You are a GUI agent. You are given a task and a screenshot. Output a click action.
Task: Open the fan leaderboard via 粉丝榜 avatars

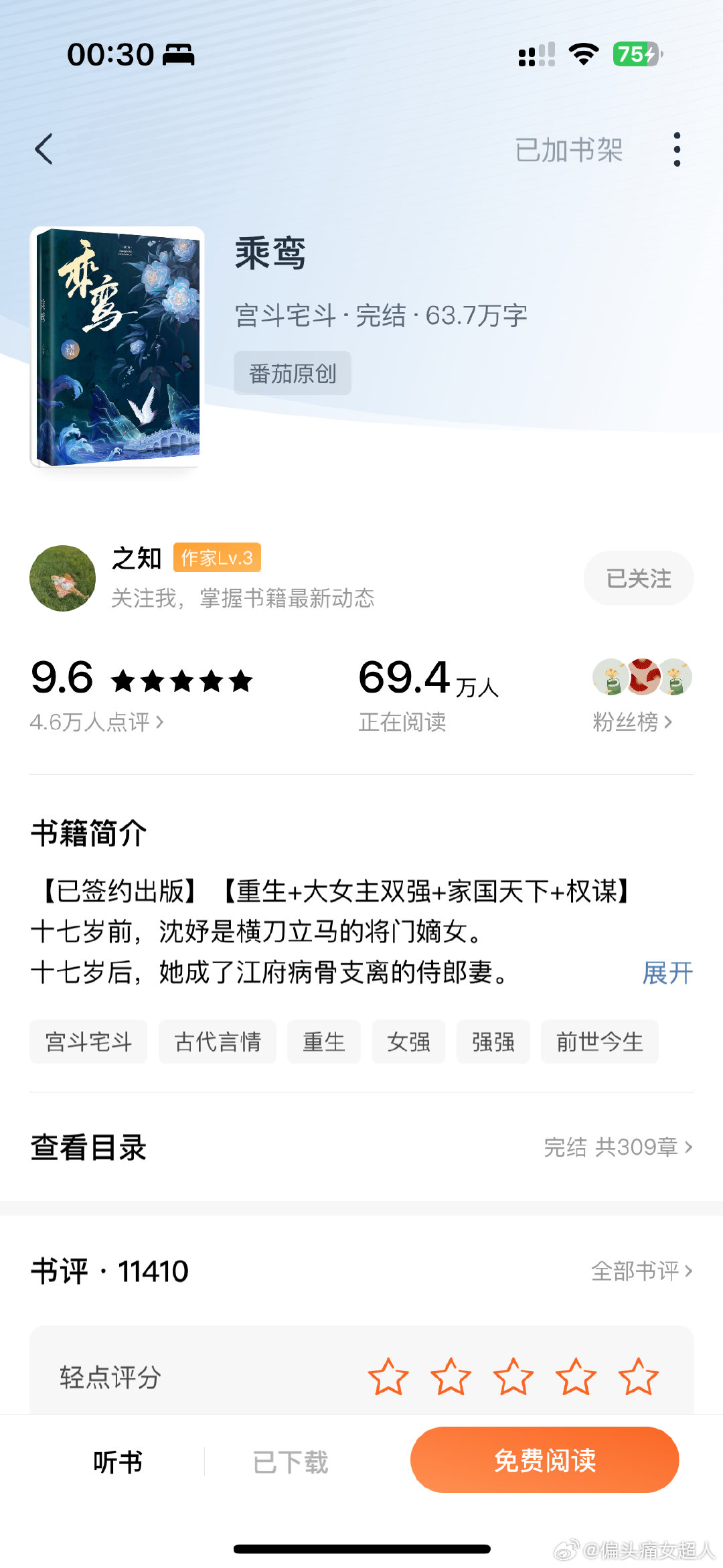(639, 679)
